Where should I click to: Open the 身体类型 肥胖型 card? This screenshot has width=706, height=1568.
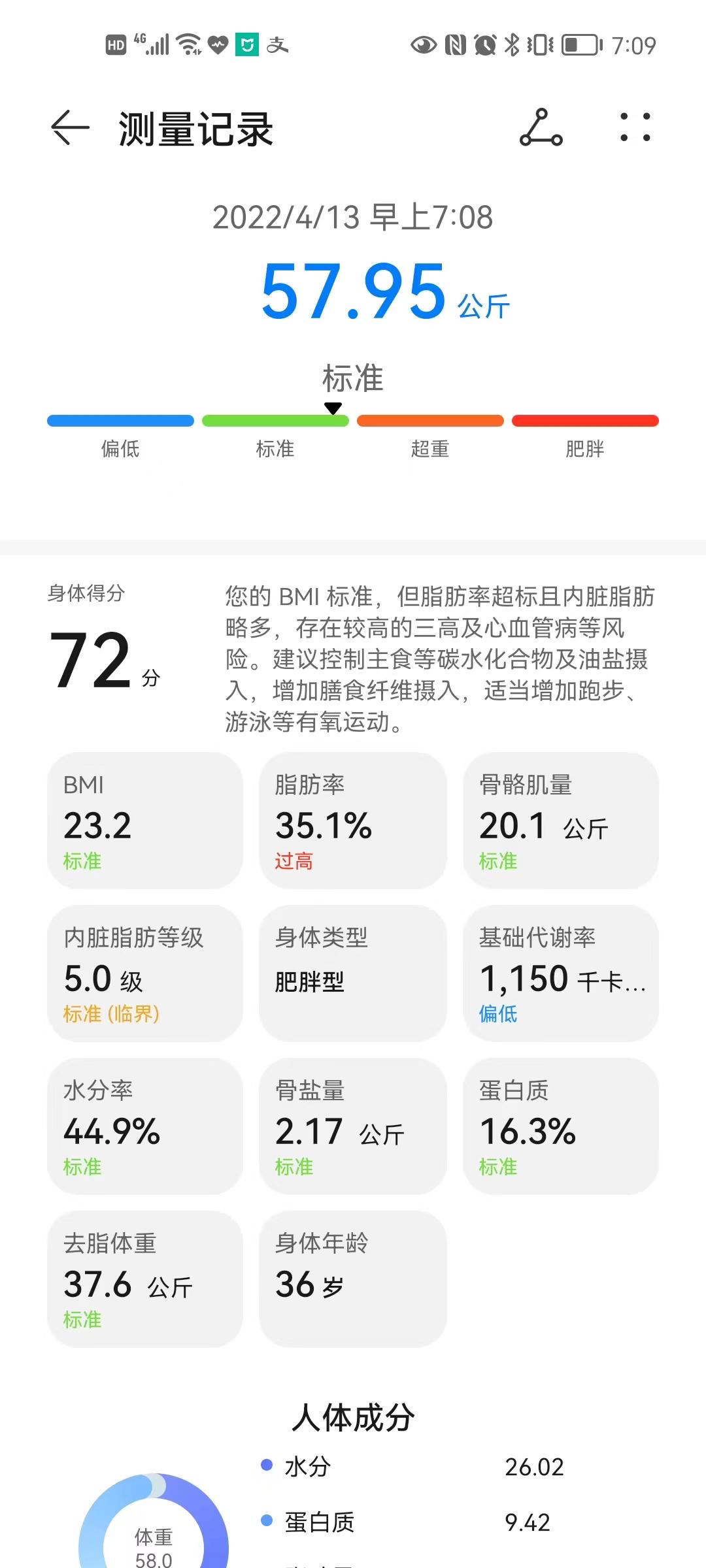tap(353, 973)
